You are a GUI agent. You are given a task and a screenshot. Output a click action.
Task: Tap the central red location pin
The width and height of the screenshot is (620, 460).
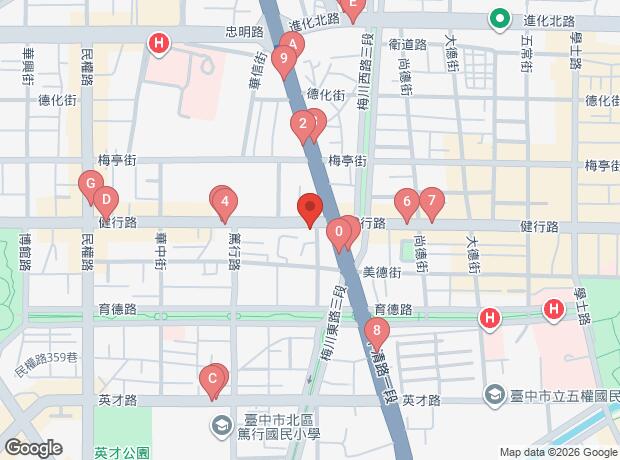[310, 211]
